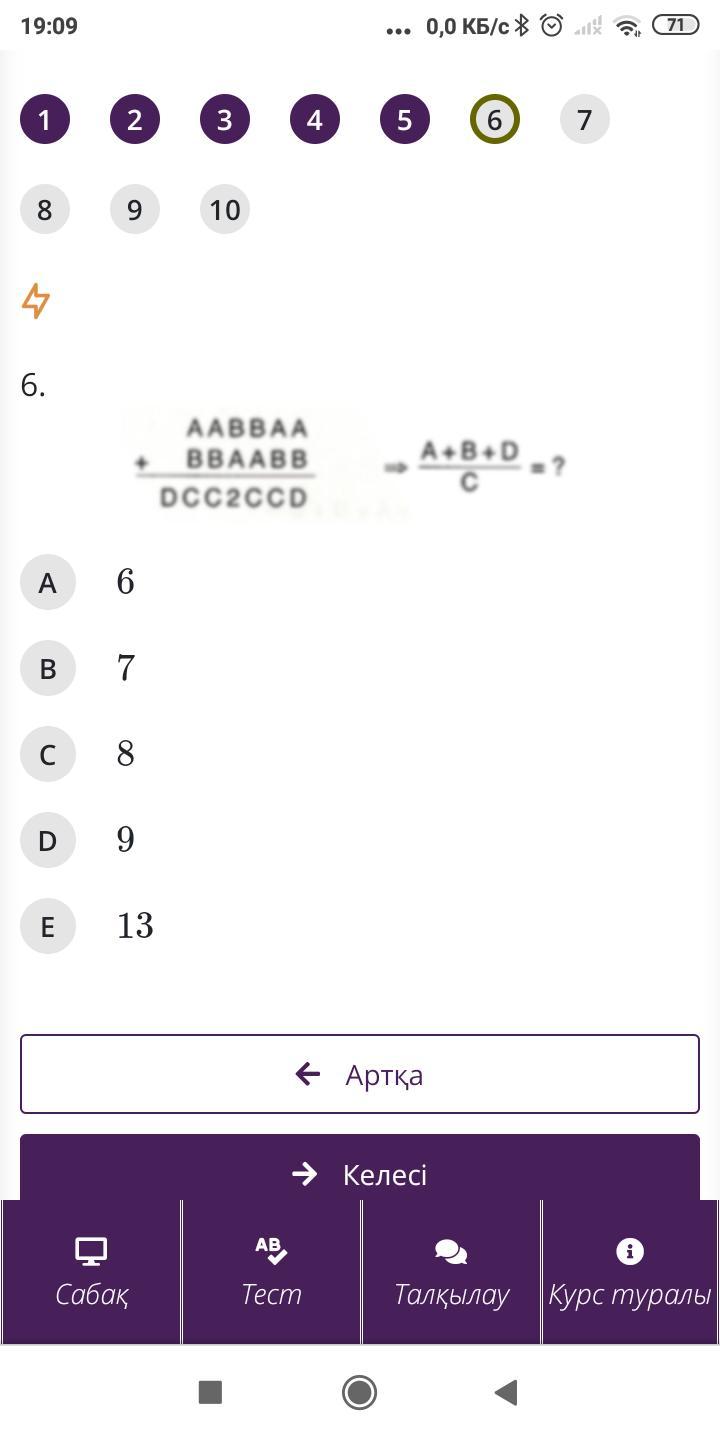This screenshot has height=1440, width=720.
Task: Go to question 2
Action: click(x=135, y=120)
